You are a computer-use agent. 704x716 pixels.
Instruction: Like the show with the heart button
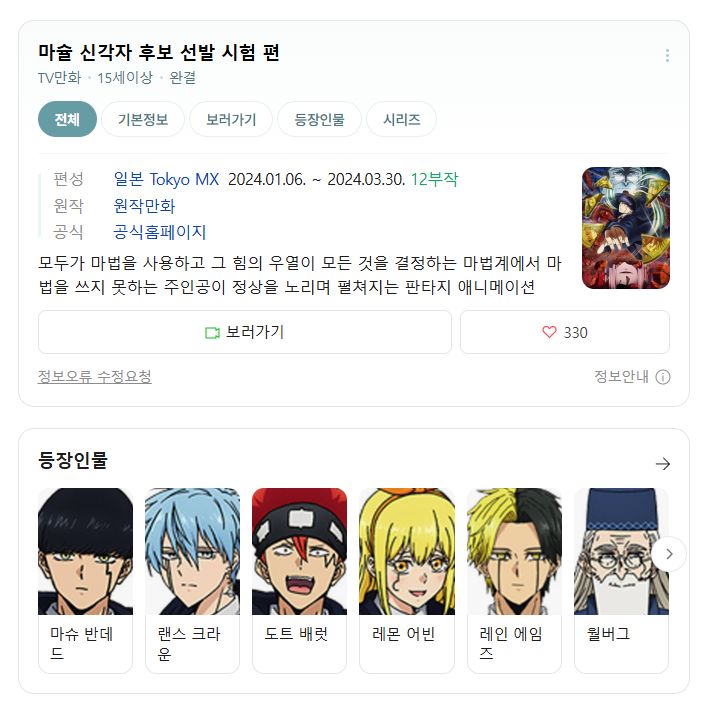tap(564, 332)
